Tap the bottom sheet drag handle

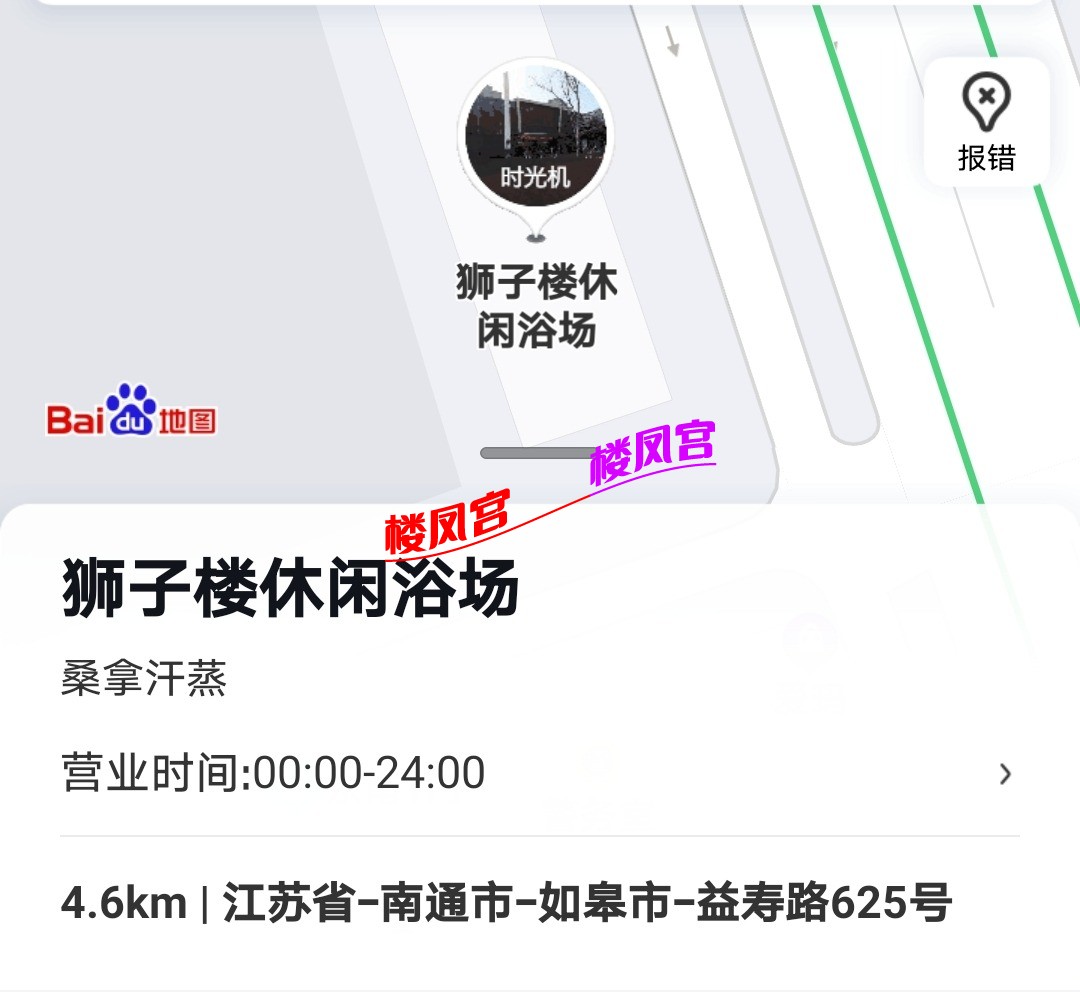pyautogui.click(x=538, y=453)
